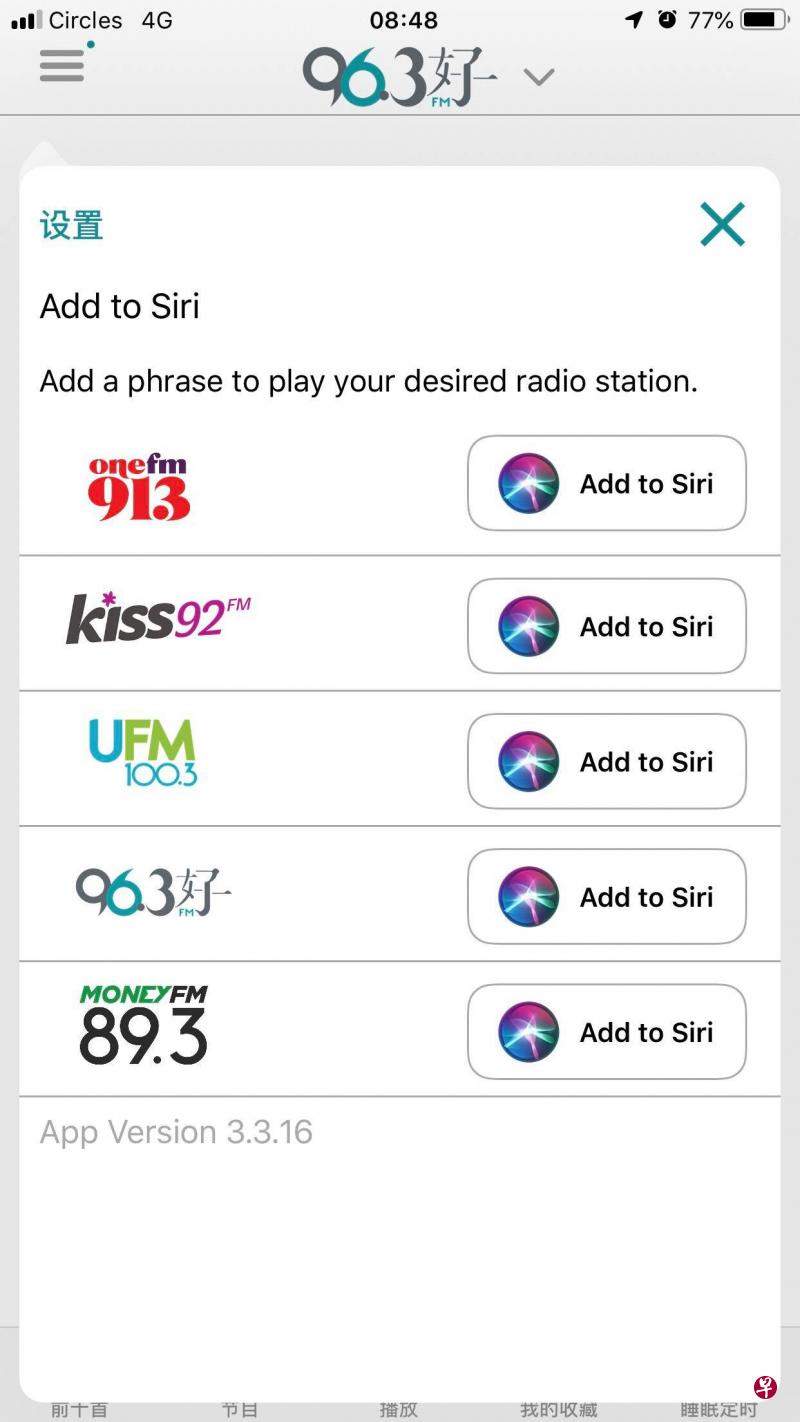
Task: Add ONE FM 91.3 to Siri
Action: click(x=607, y=483)
